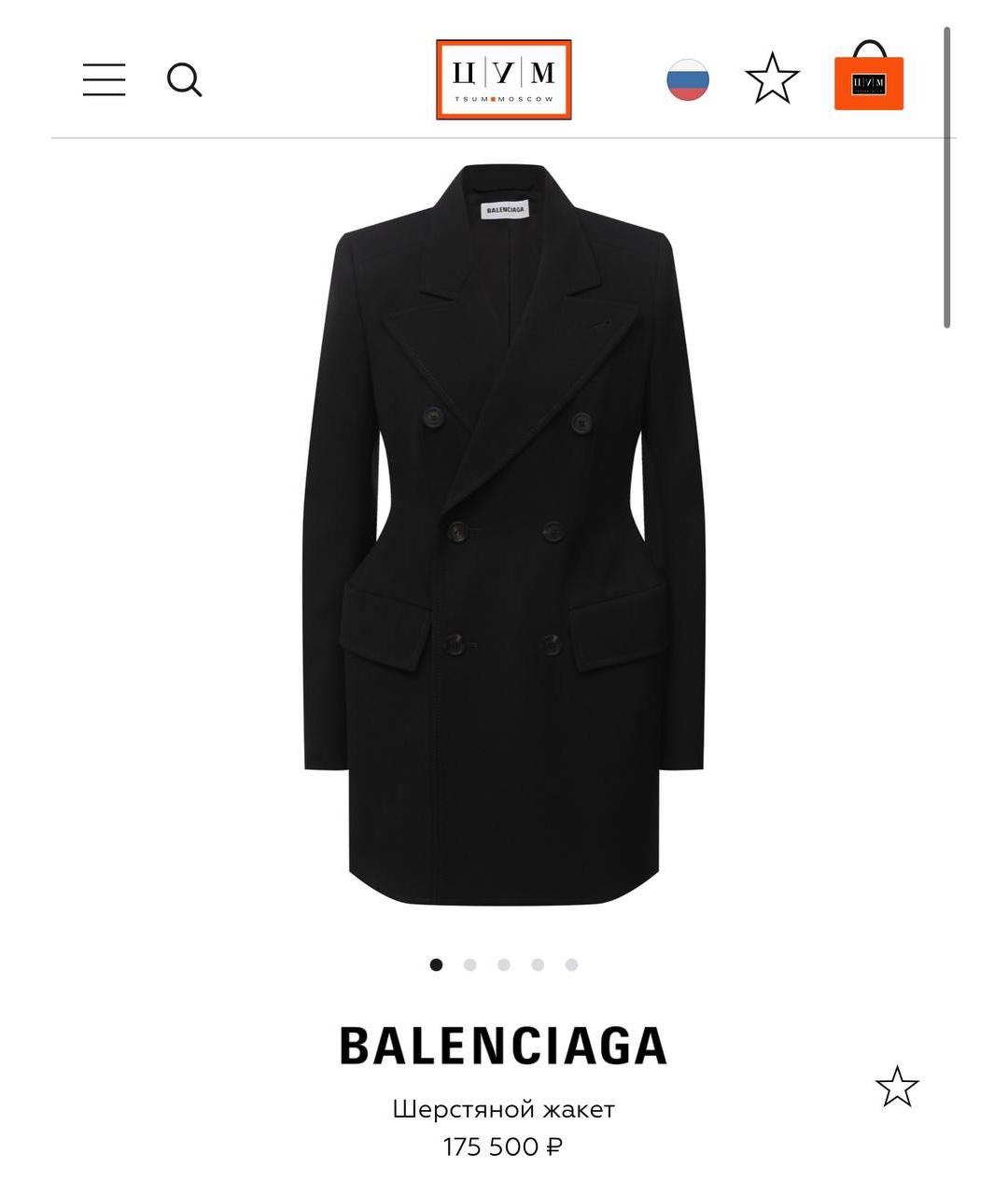The height and width of the screenshot is (1195, 1008).
Task: Open the orange shopping bag
Action: pos(869,78)
